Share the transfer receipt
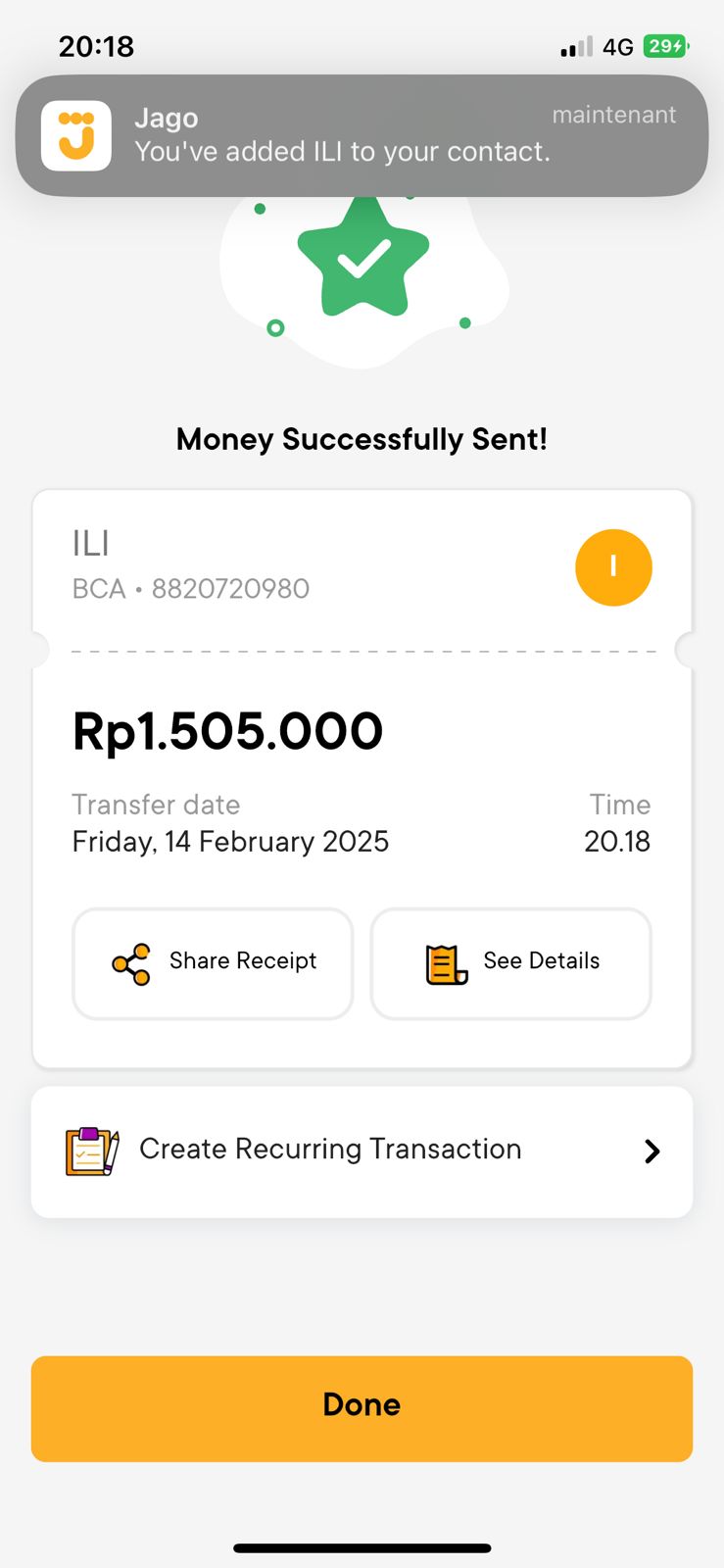This screenshot has height=1568, width=724. pyautogui.click(x=213, y=962)
